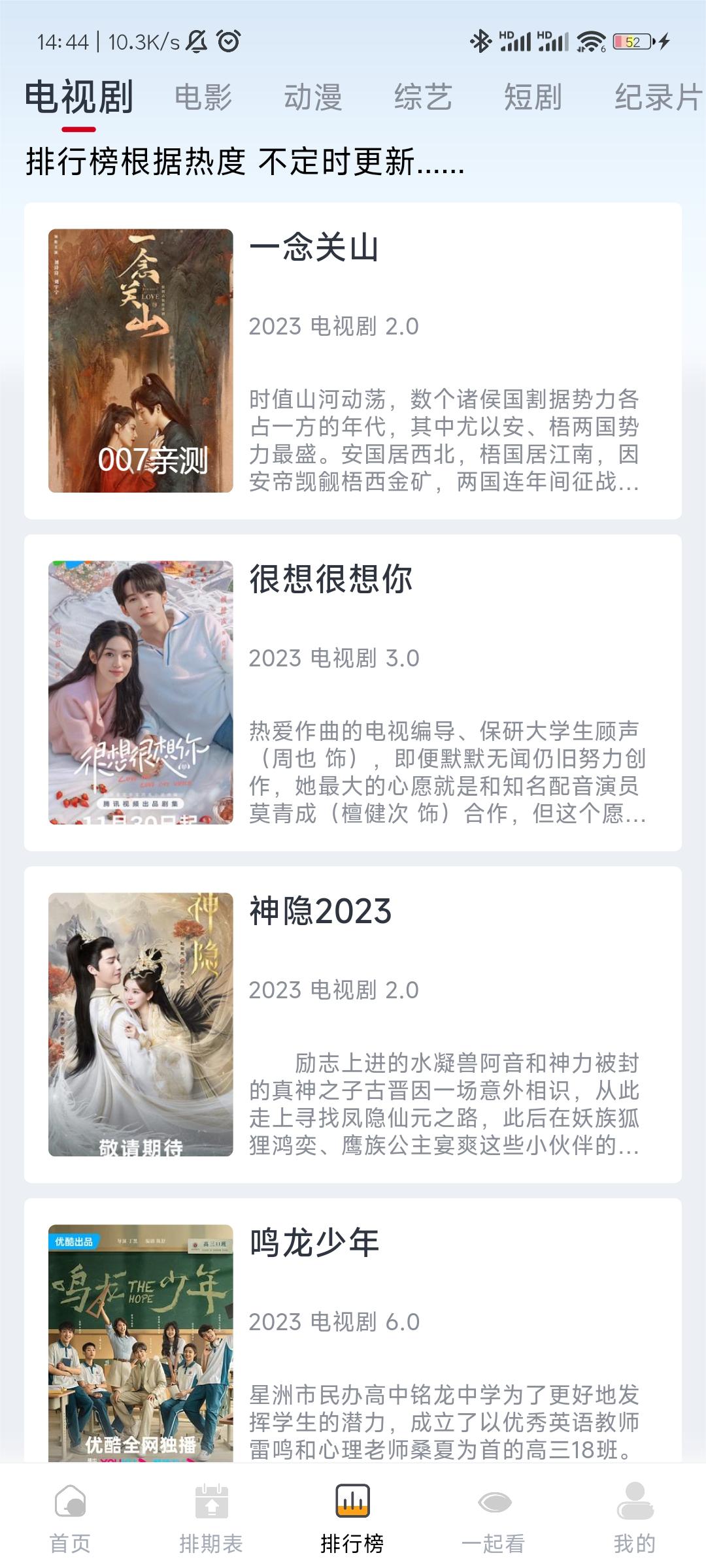The width and height of the screenshot is (706, 1568).
Task: Switch to 短剧 tab
Action: 533,97
